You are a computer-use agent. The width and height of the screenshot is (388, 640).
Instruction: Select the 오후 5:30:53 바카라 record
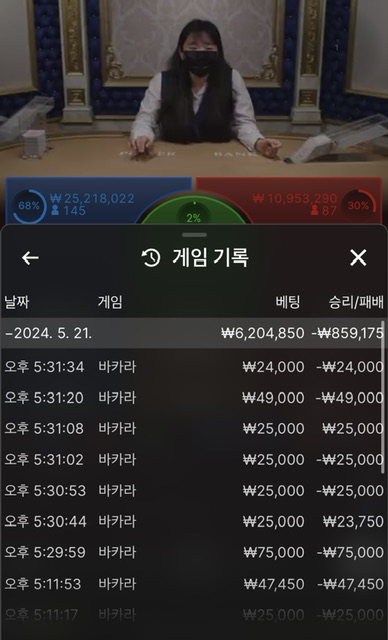(x=194, y=491)
